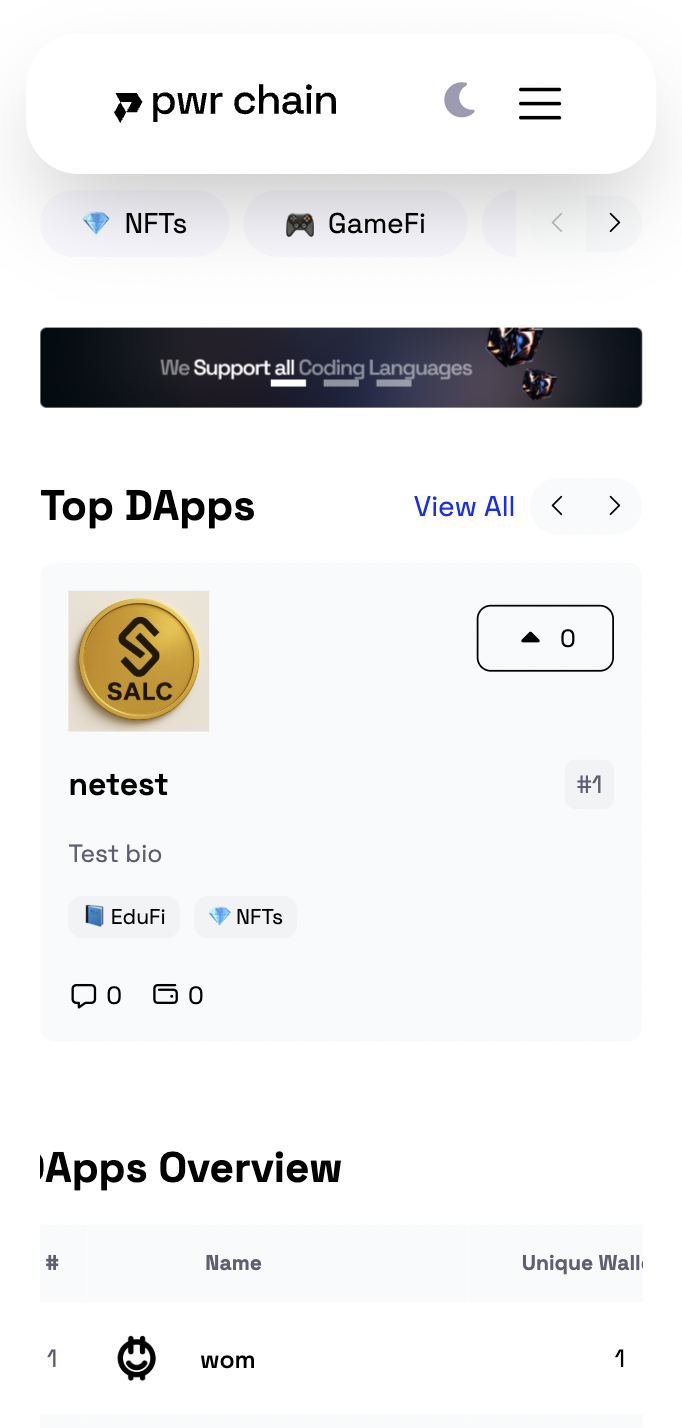
Task: Tap the NFTs tag on netest card
Action: click(x=245, y=917)
